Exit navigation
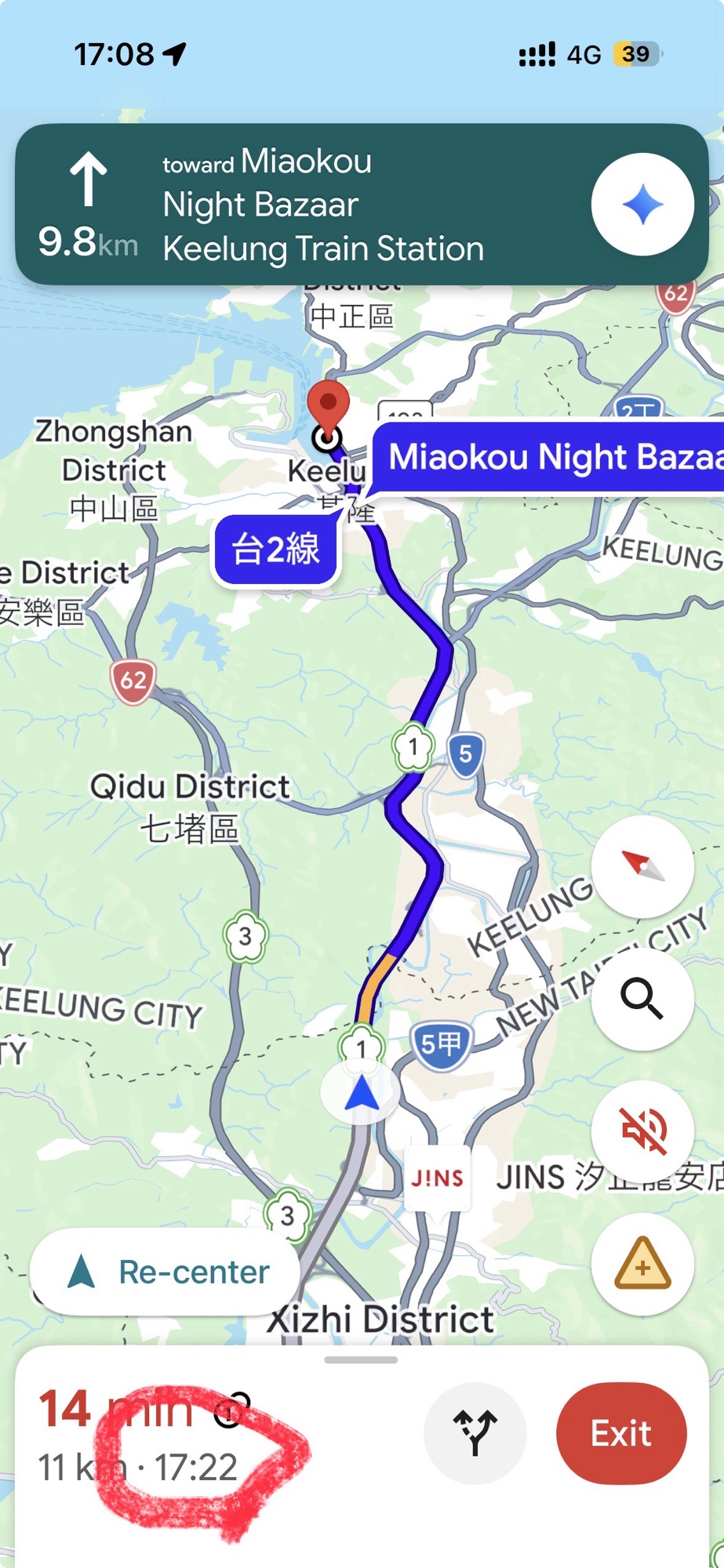724x1568 pixels. tap(620, 1433)
